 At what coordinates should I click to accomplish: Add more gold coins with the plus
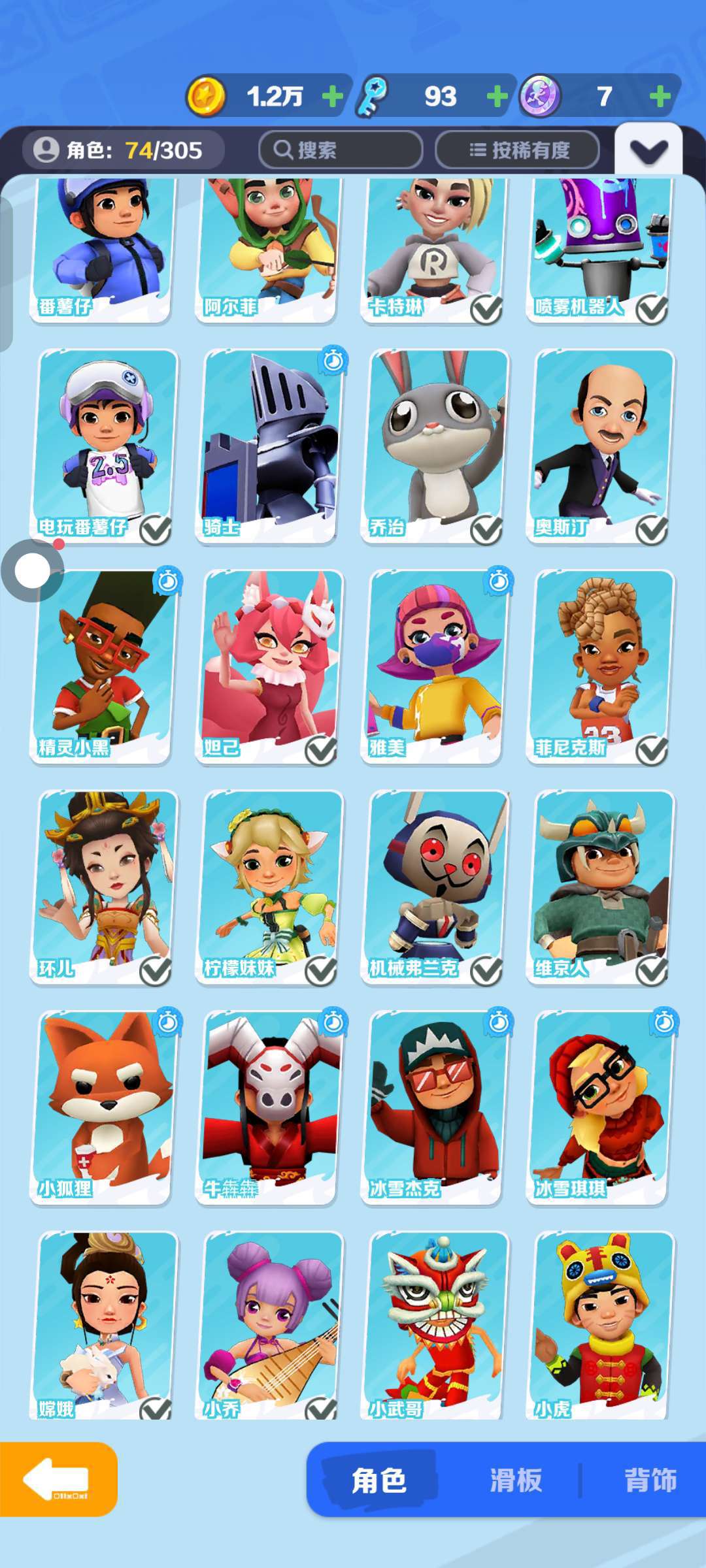coord(333,97)
